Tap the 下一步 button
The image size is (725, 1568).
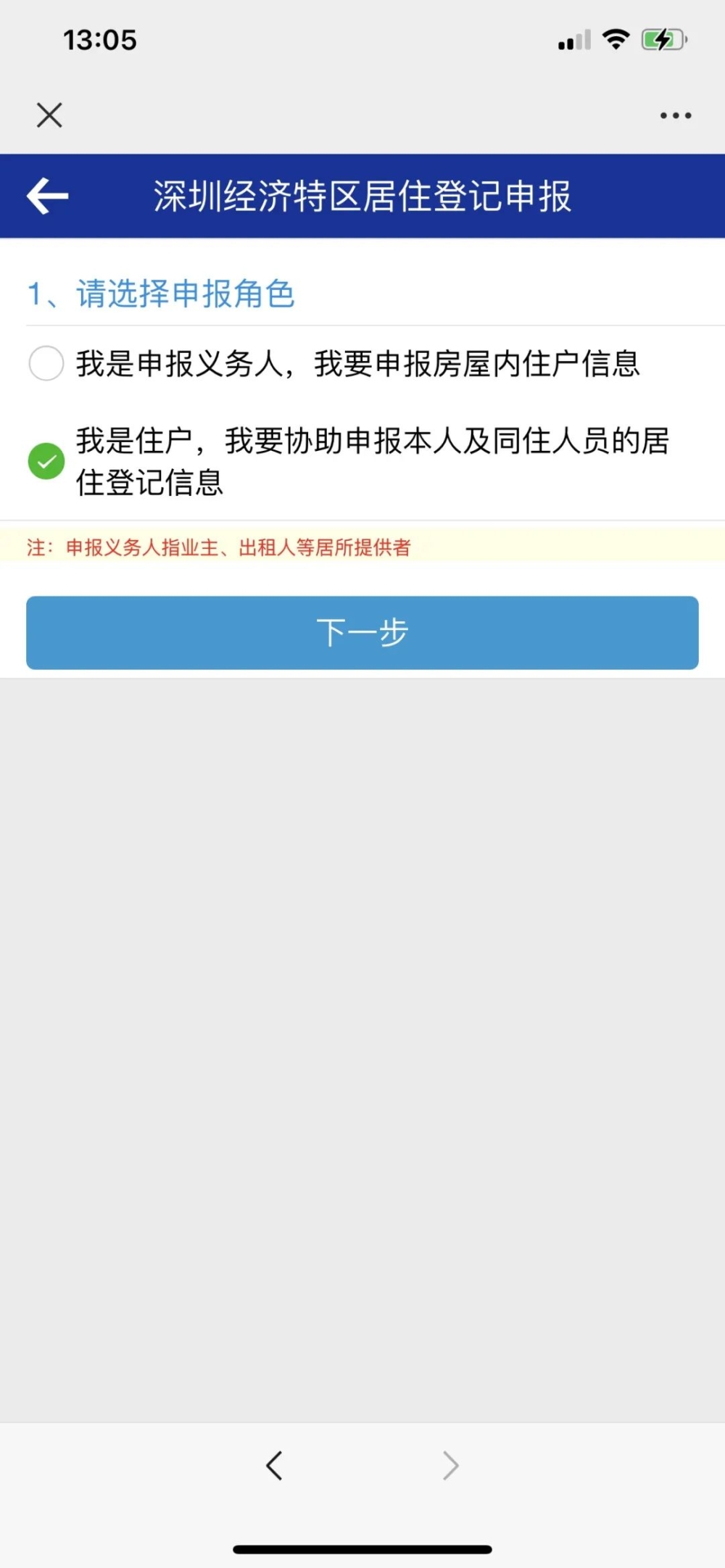(362, 633)
